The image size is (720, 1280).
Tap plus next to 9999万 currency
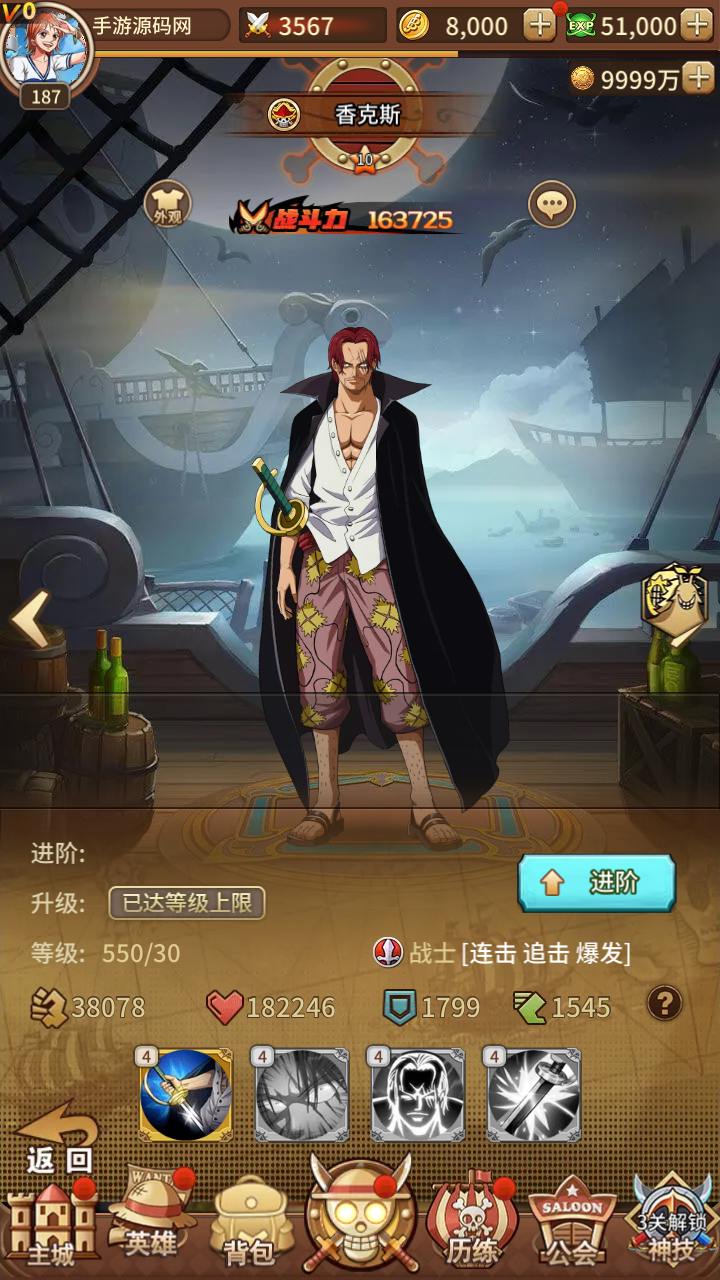point(697,79)
